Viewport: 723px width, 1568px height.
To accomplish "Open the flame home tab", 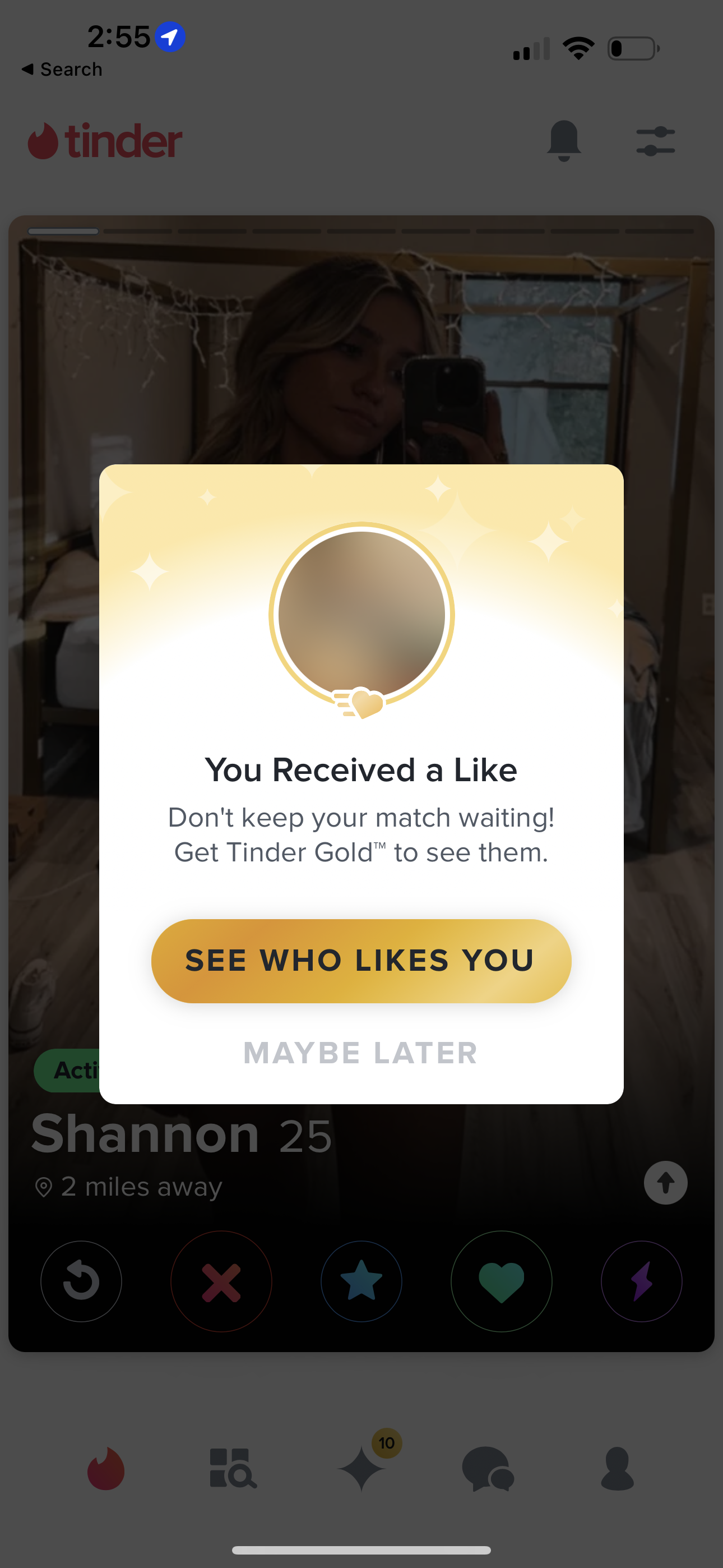I will pos(107,1470).
